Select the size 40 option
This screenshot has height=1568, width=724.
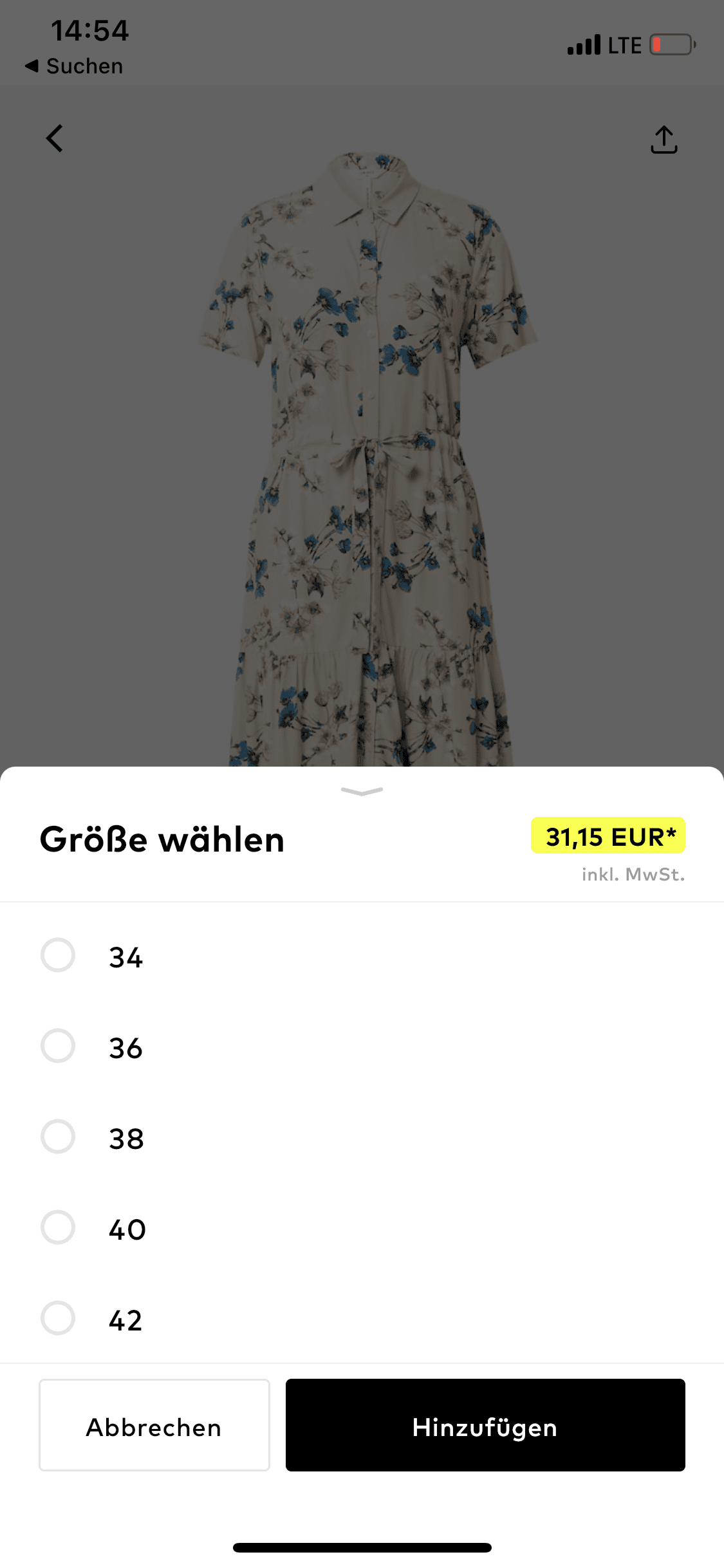[x=58, y=1227]
